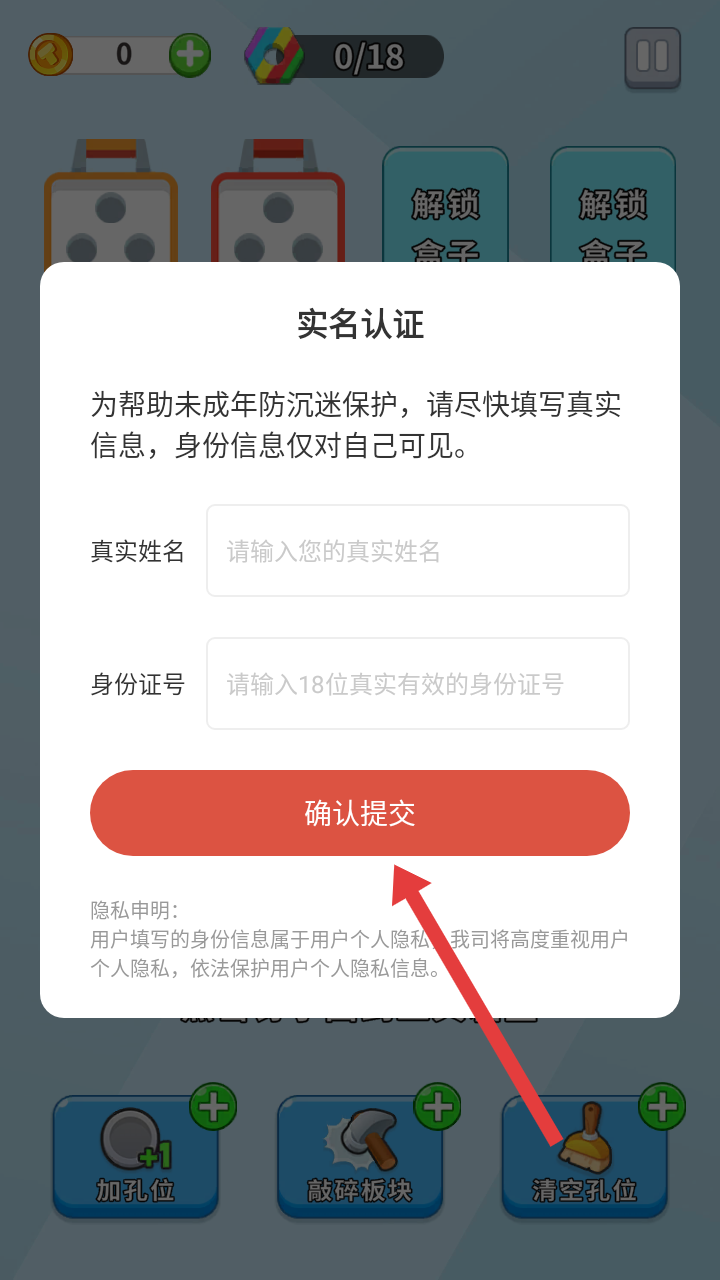Image resolution: width=720 pixels, height=1280 pixels.
Task: Enter the 身份证号 input field
Action: point(417,684)
